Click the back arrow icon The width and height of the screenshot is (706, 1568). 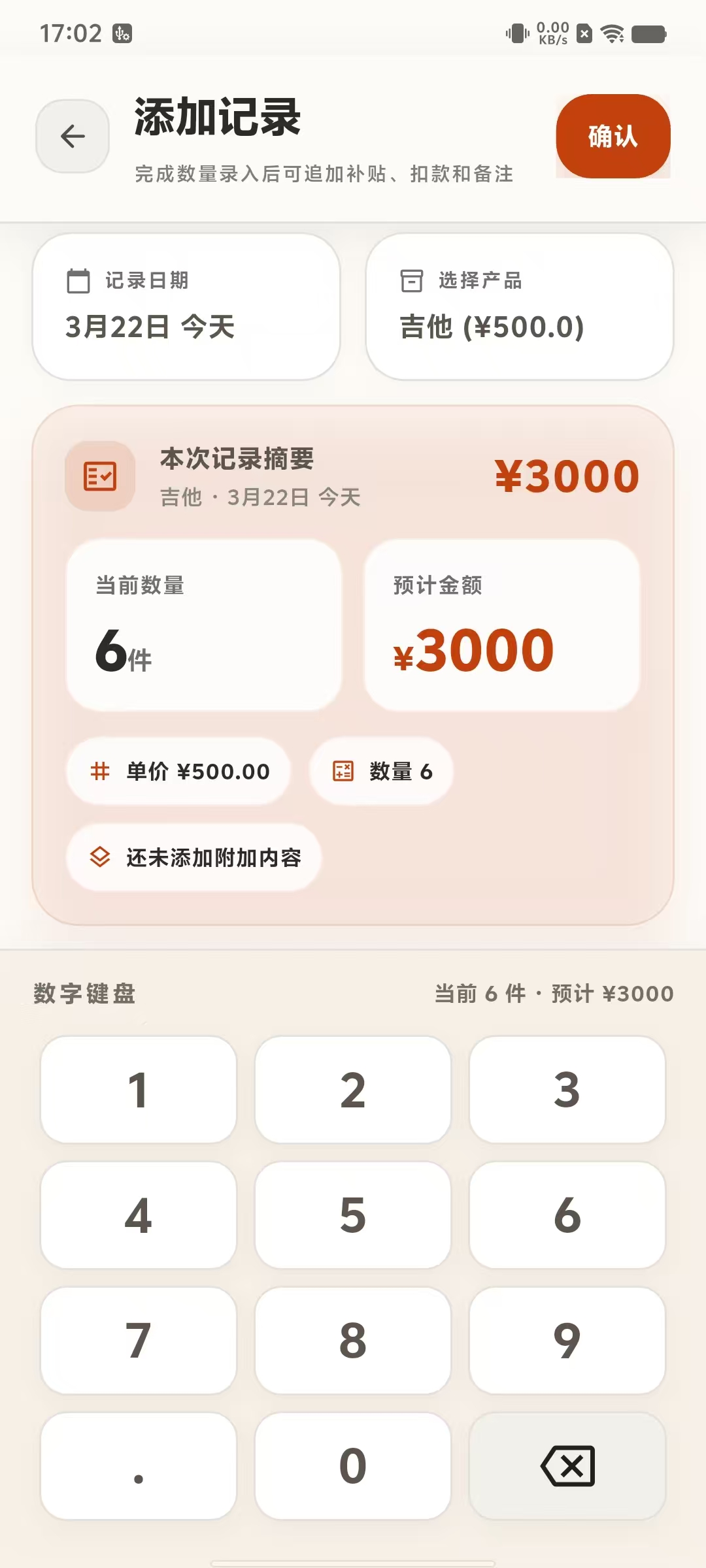coord(72,135)
